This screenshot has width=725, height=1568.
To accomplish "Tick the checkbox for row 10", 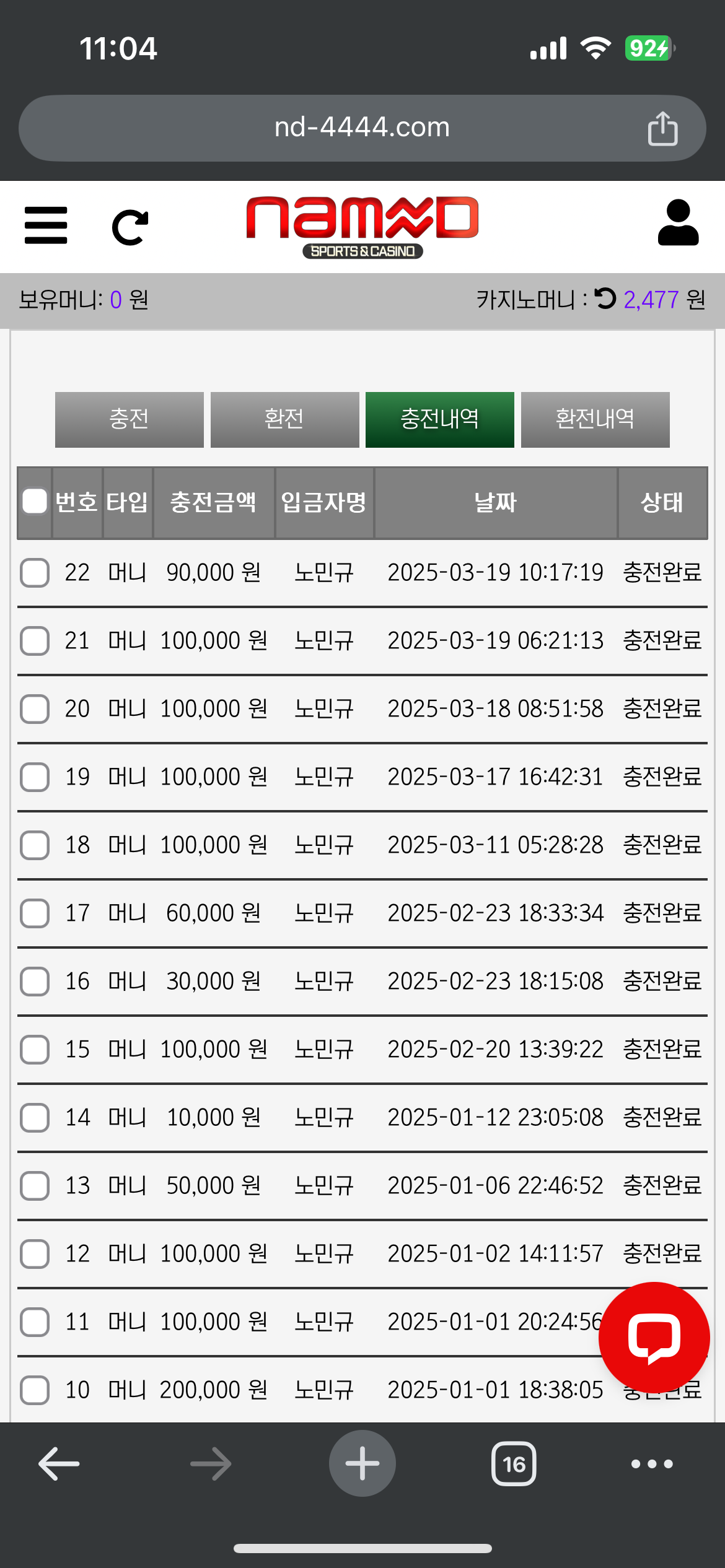I will (35, 1390).
